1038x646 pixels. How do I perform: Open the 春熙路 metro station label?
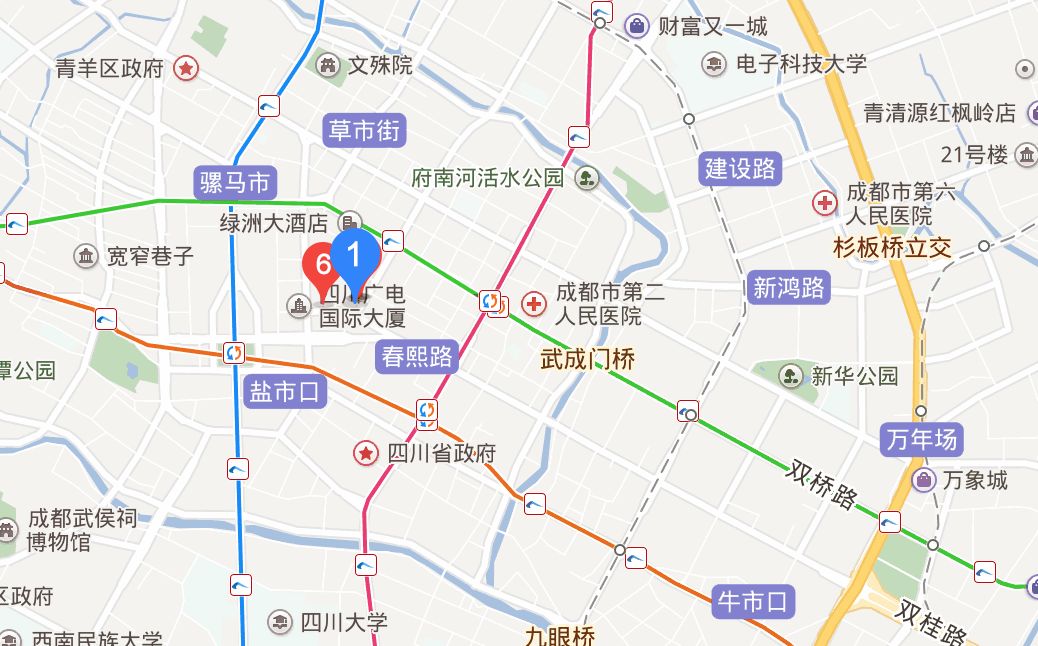[x=417, y=356]
